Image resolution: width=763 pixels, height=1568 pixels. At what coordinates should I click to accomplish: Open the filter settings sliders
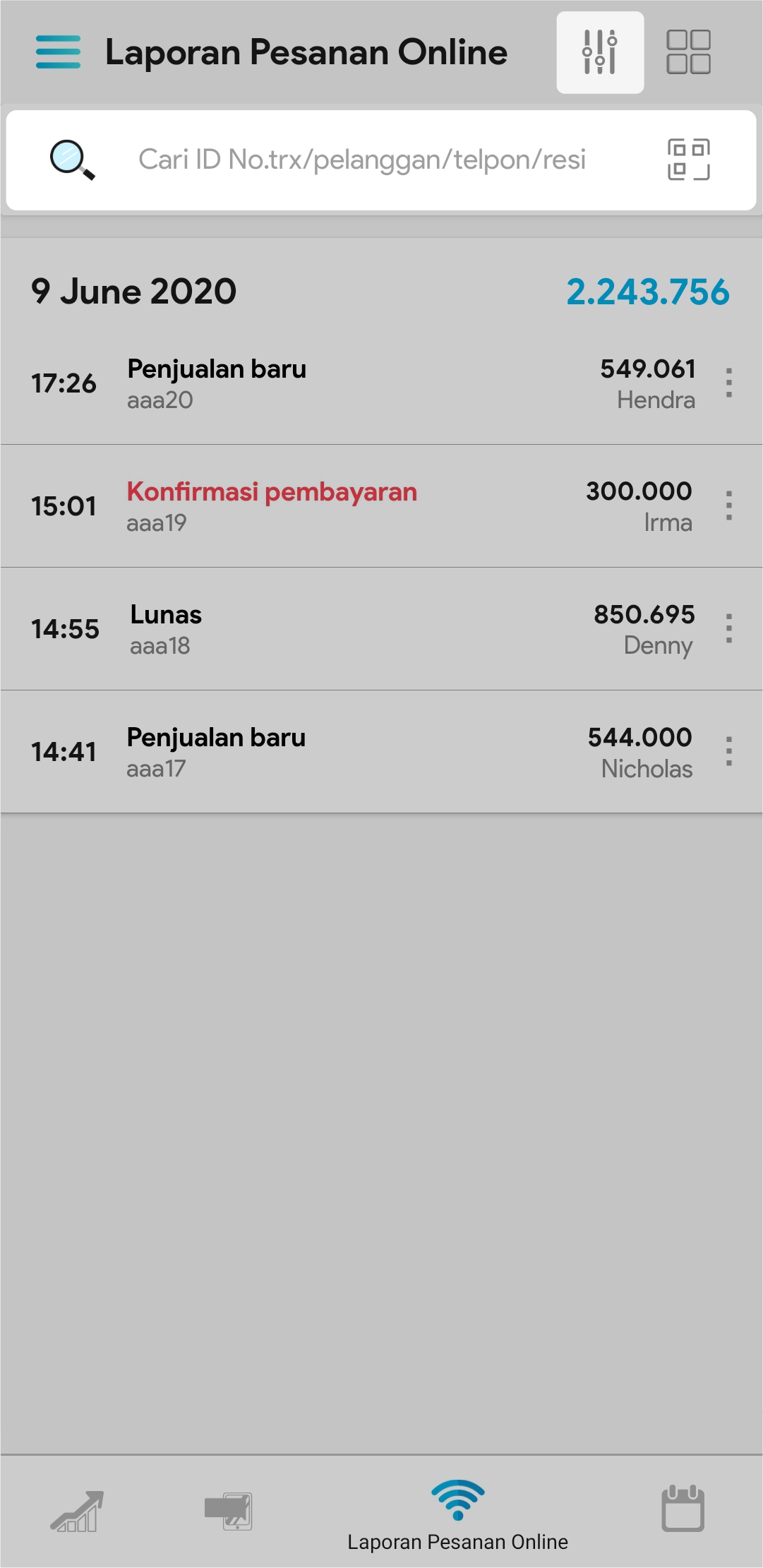coord(600,52)
